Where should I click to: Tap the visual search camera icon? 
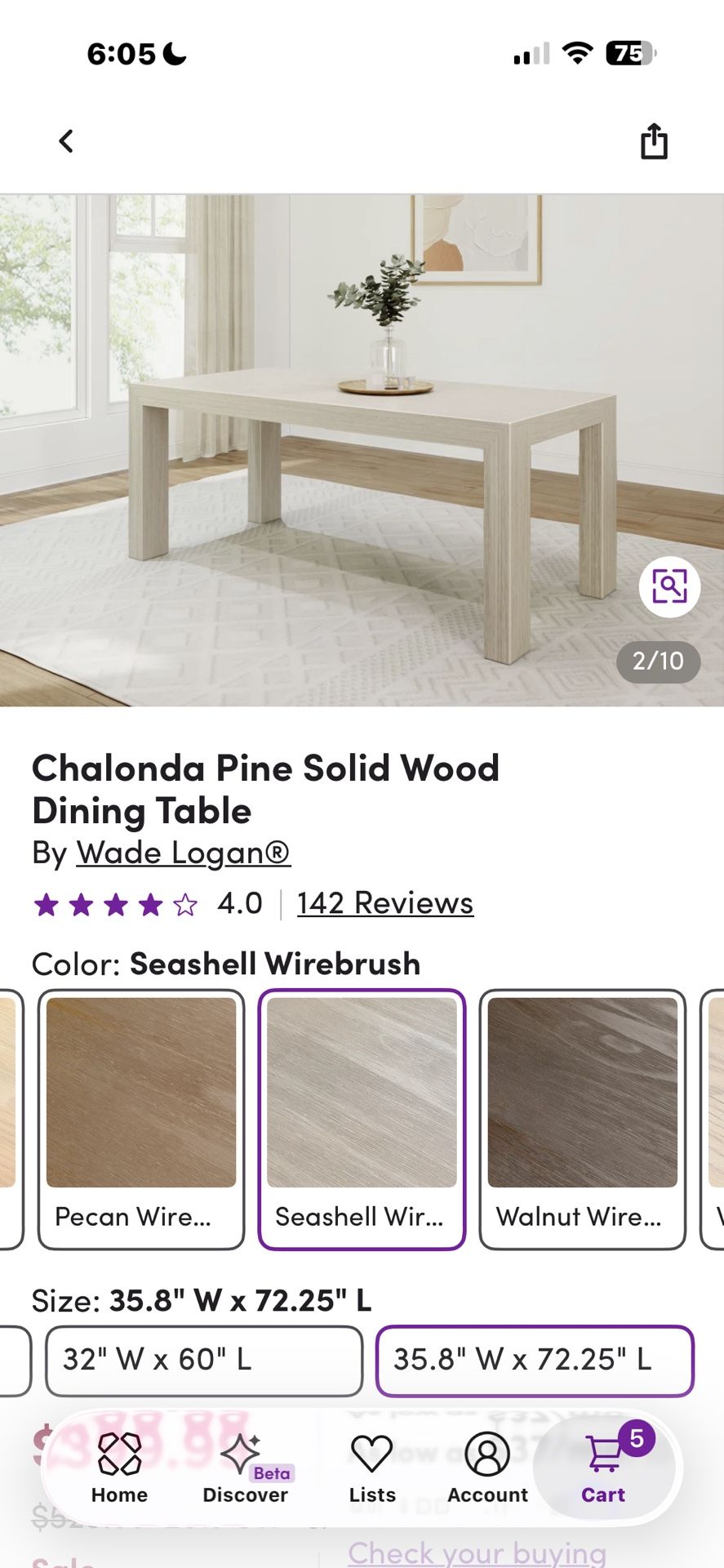coord(669,585)
